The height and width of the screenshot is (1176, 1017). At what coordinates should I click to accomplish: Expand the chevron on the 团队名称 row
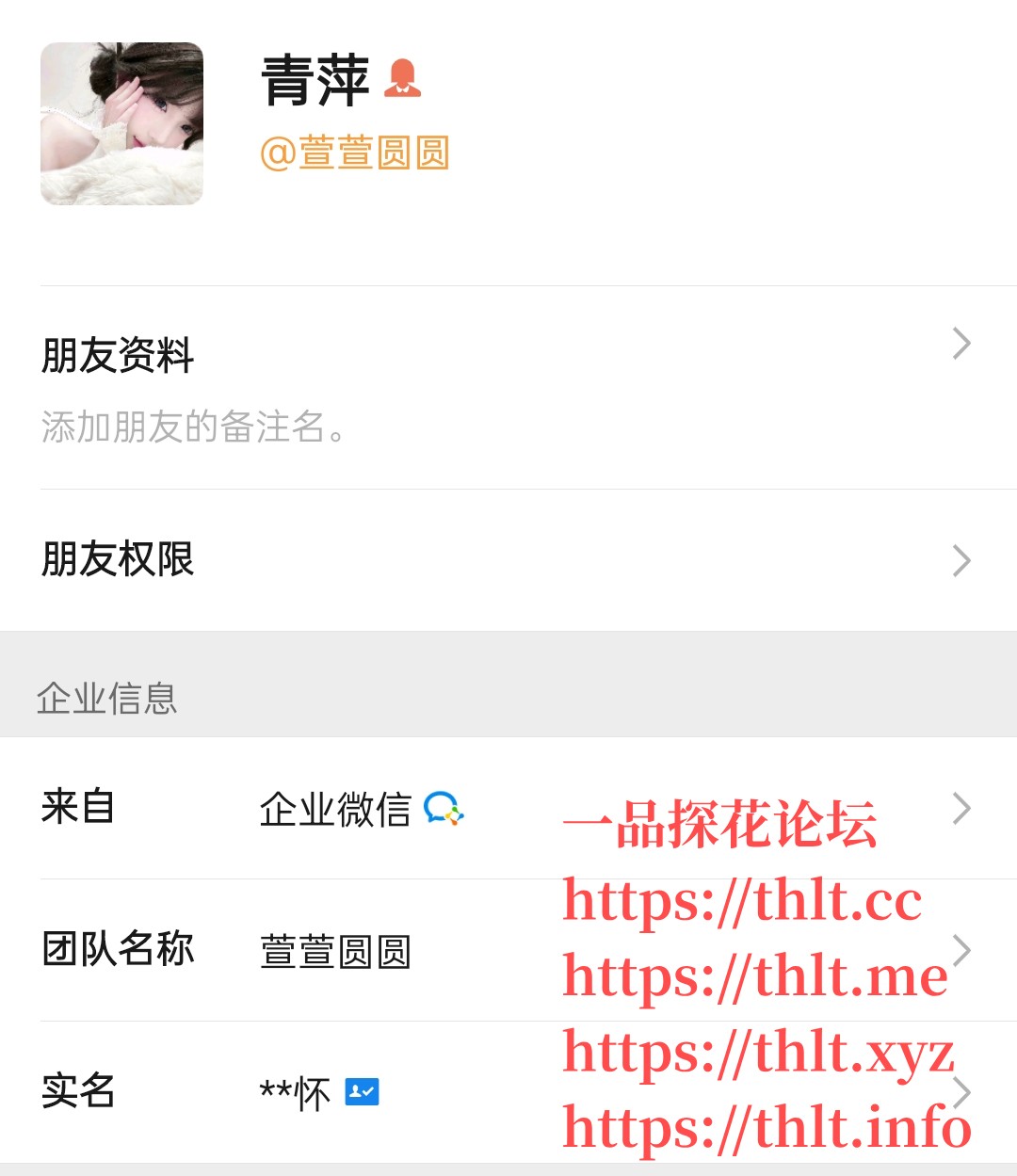(960, 951)
